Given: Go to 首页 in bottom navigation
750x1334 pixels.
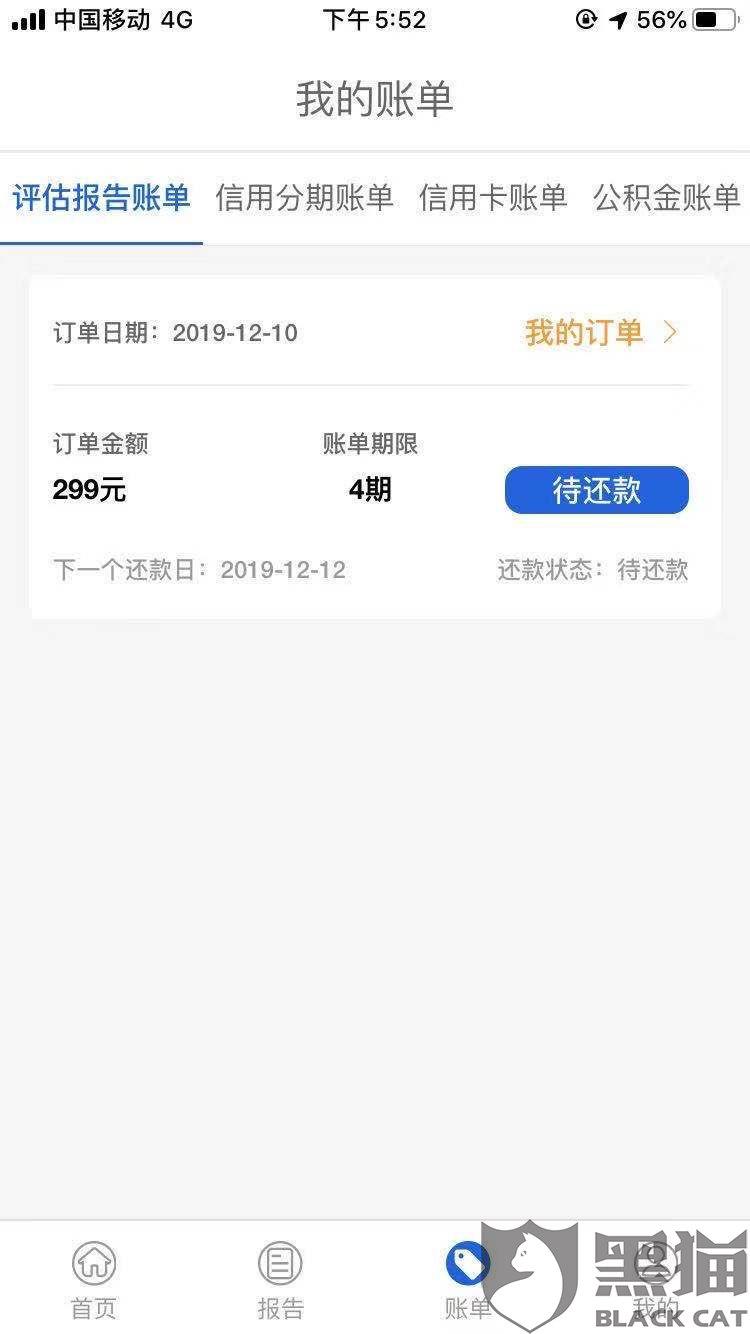Looking at the screenshot, I should [94, 1280].
